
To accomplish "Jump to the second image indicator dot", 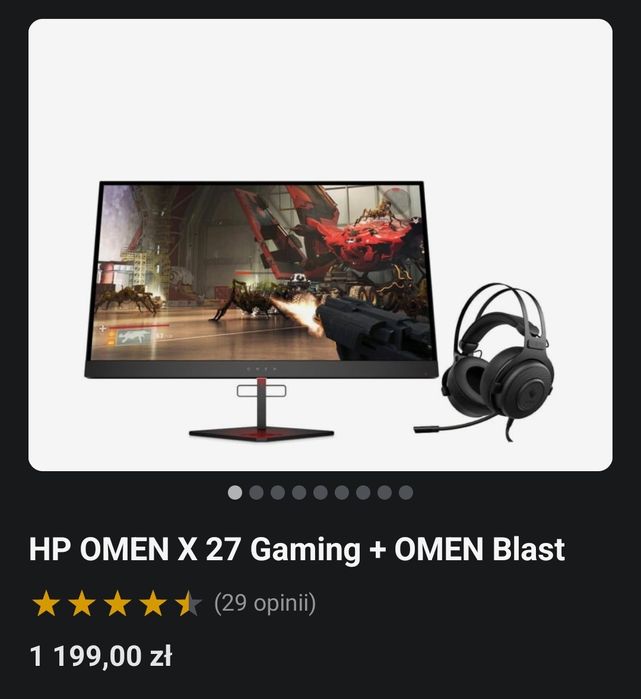I will 256,492.
